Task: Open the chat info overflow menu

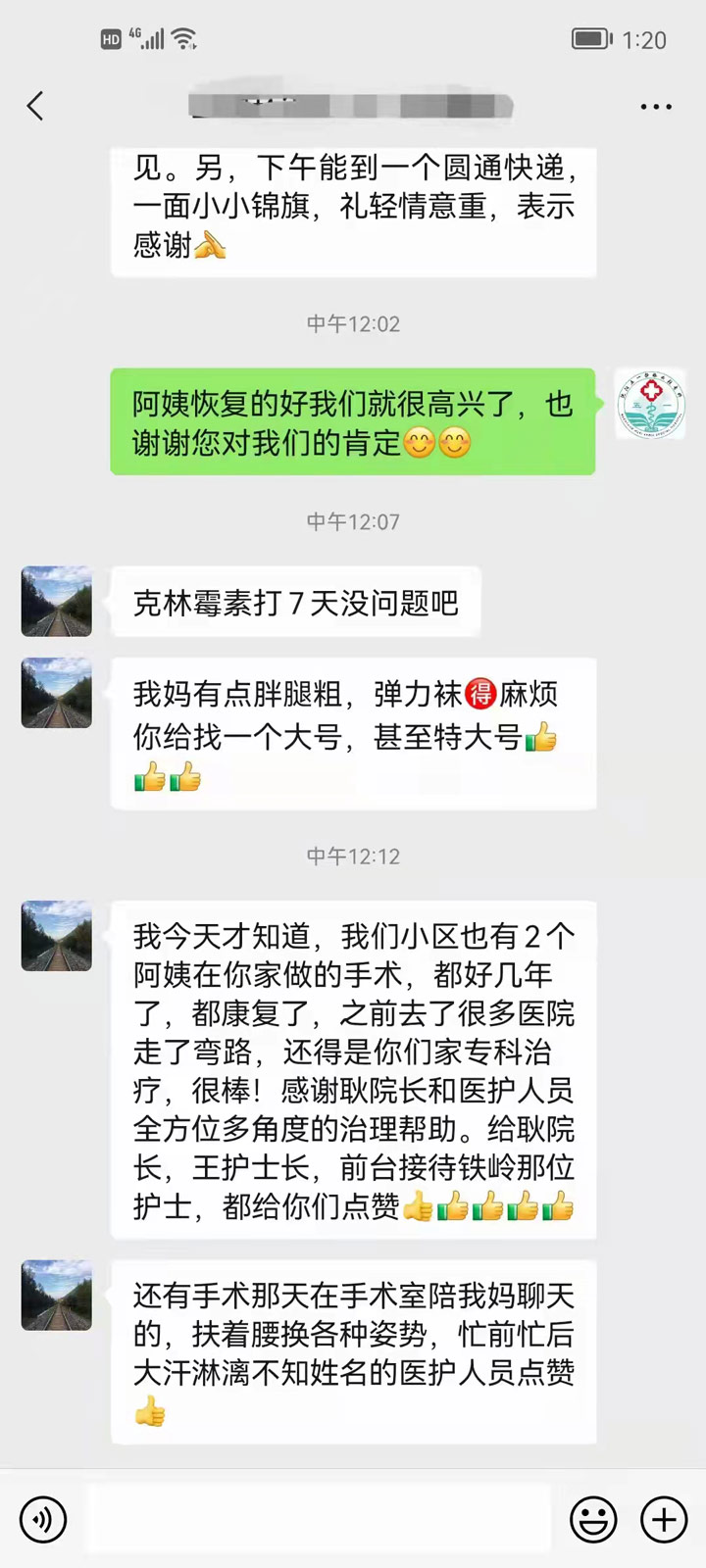Action: pyautogui.click(x=655, y=107)
